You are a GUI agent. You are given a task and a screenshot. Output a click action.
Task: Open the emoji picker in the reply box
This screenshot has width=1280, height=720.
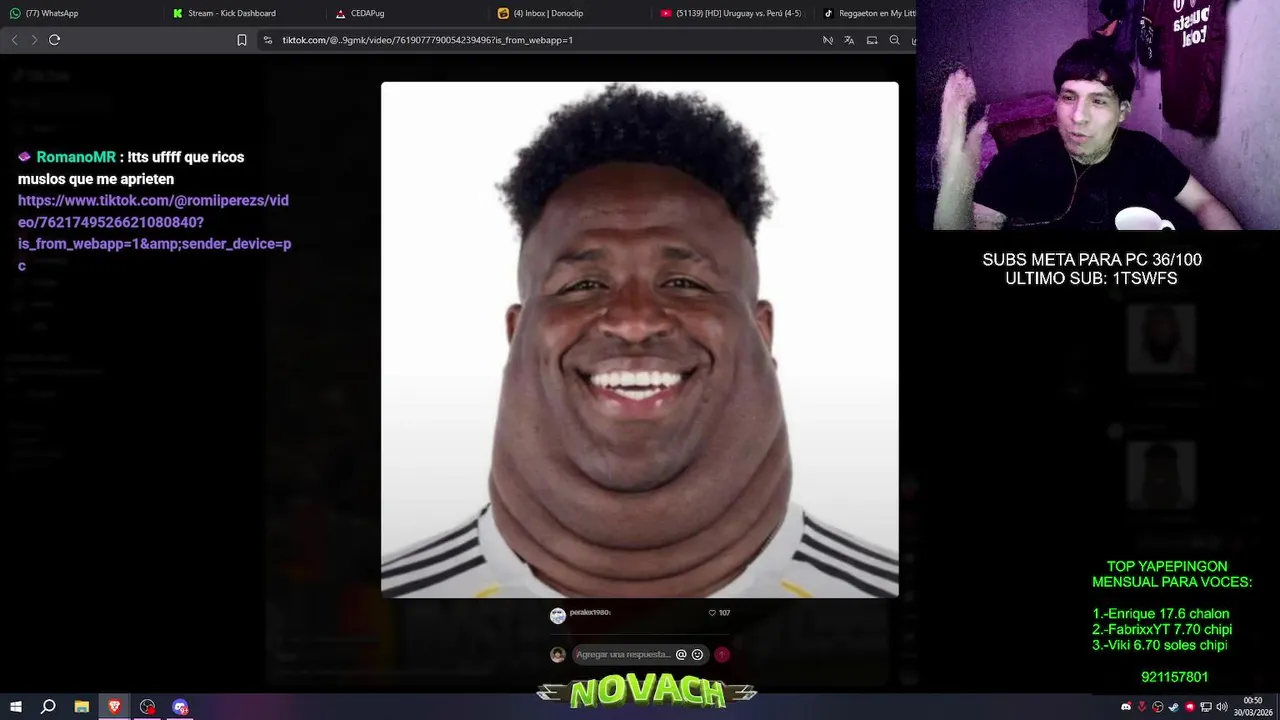697,655
